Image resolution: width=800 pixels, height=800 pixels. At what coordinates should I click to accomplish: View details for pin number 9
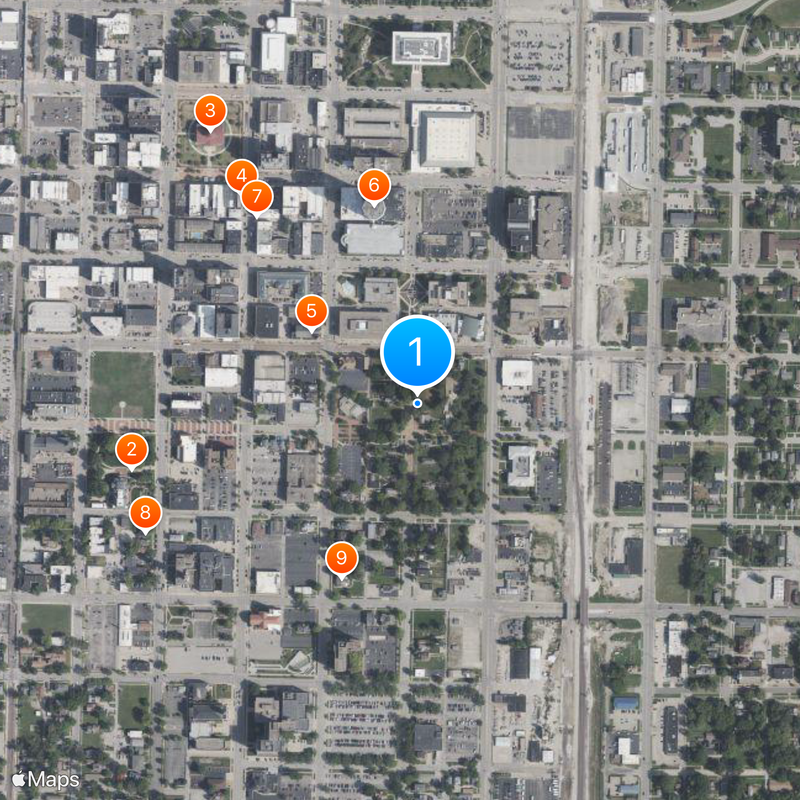pyautogui.click(x=341, y=558)
